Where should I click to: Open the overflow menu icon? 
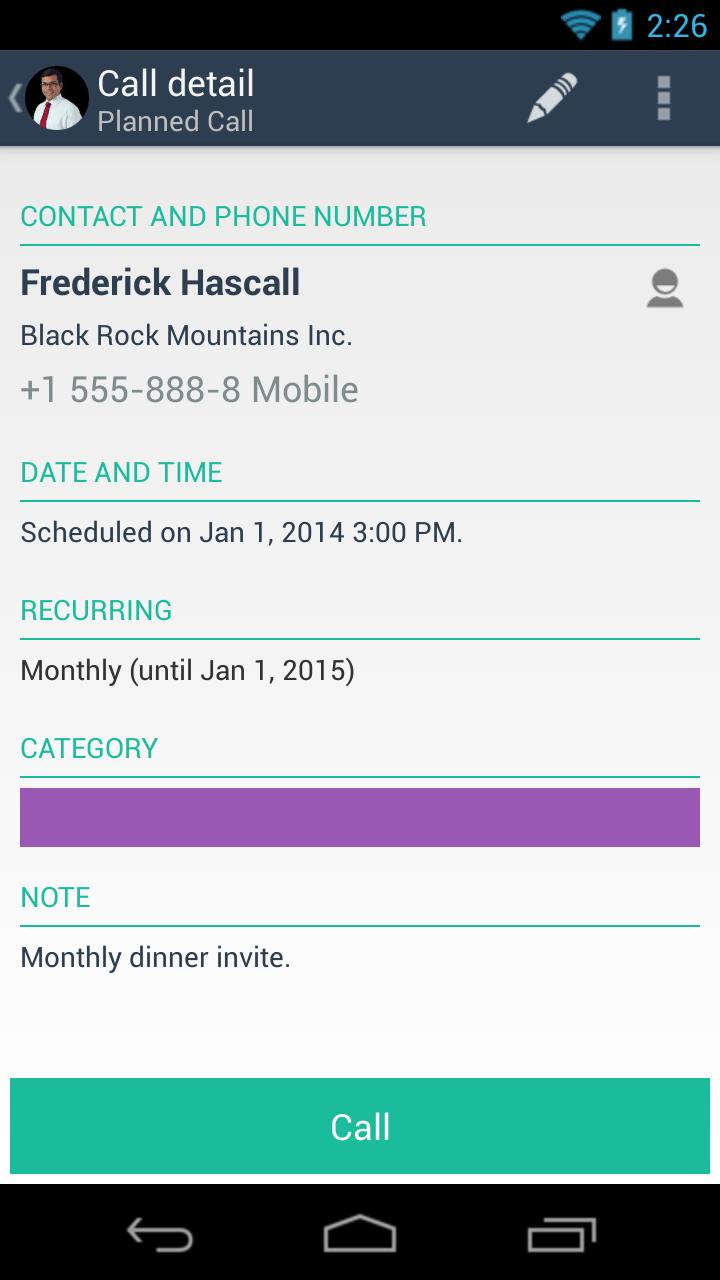(663, 96)
